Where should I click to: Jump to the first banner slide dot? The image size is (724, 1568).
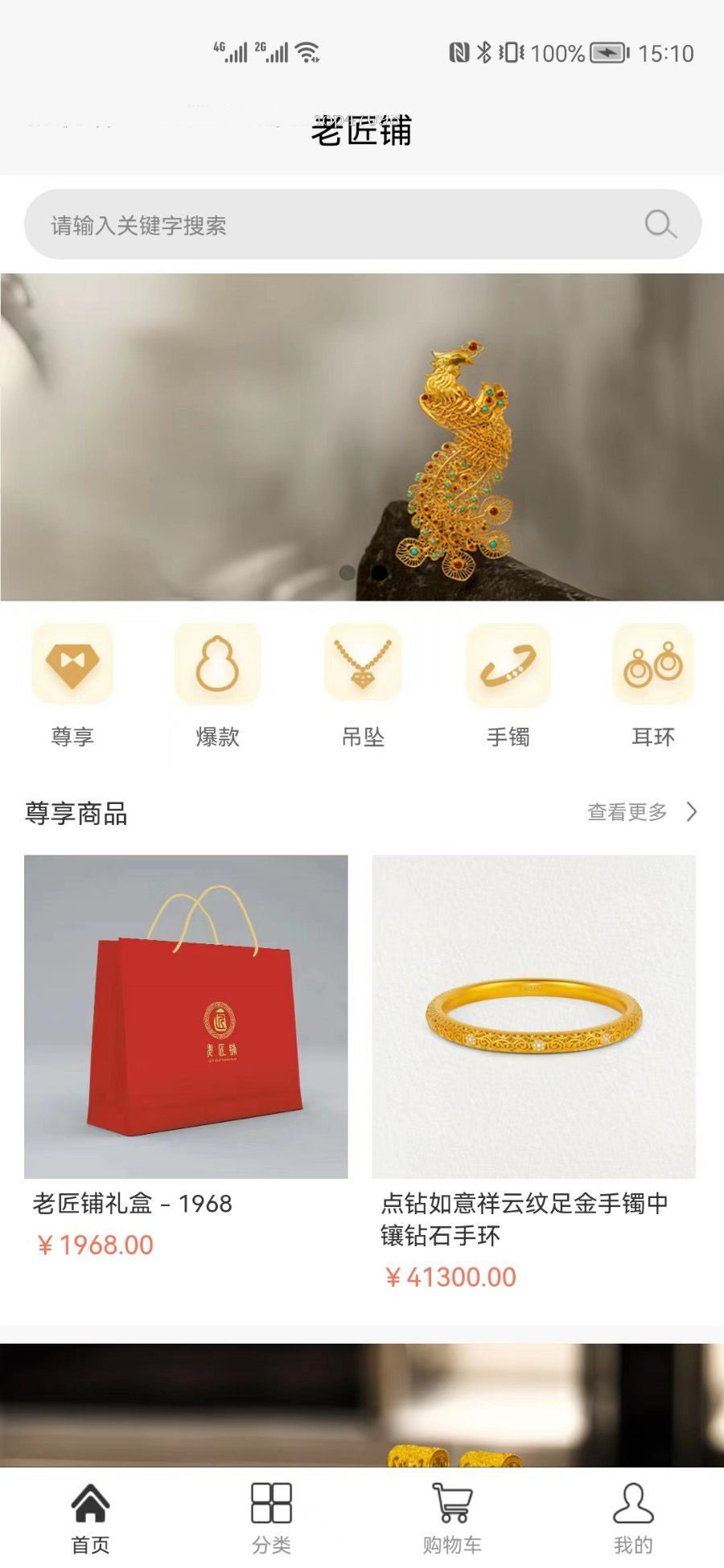(x=347, y=573)
